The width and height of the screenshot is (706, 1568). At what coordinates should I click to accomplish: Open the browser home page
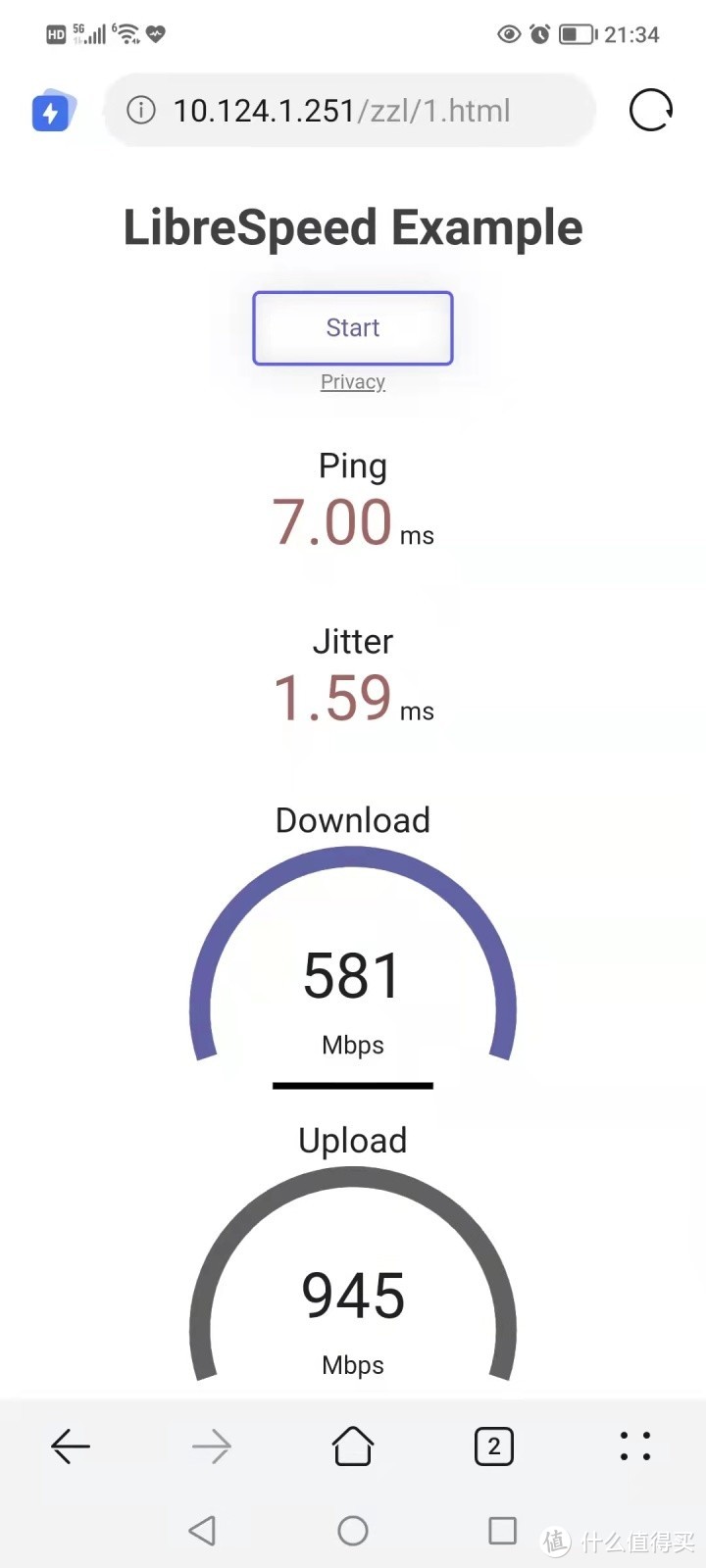pyautogui.click(x=353, y=1446)
